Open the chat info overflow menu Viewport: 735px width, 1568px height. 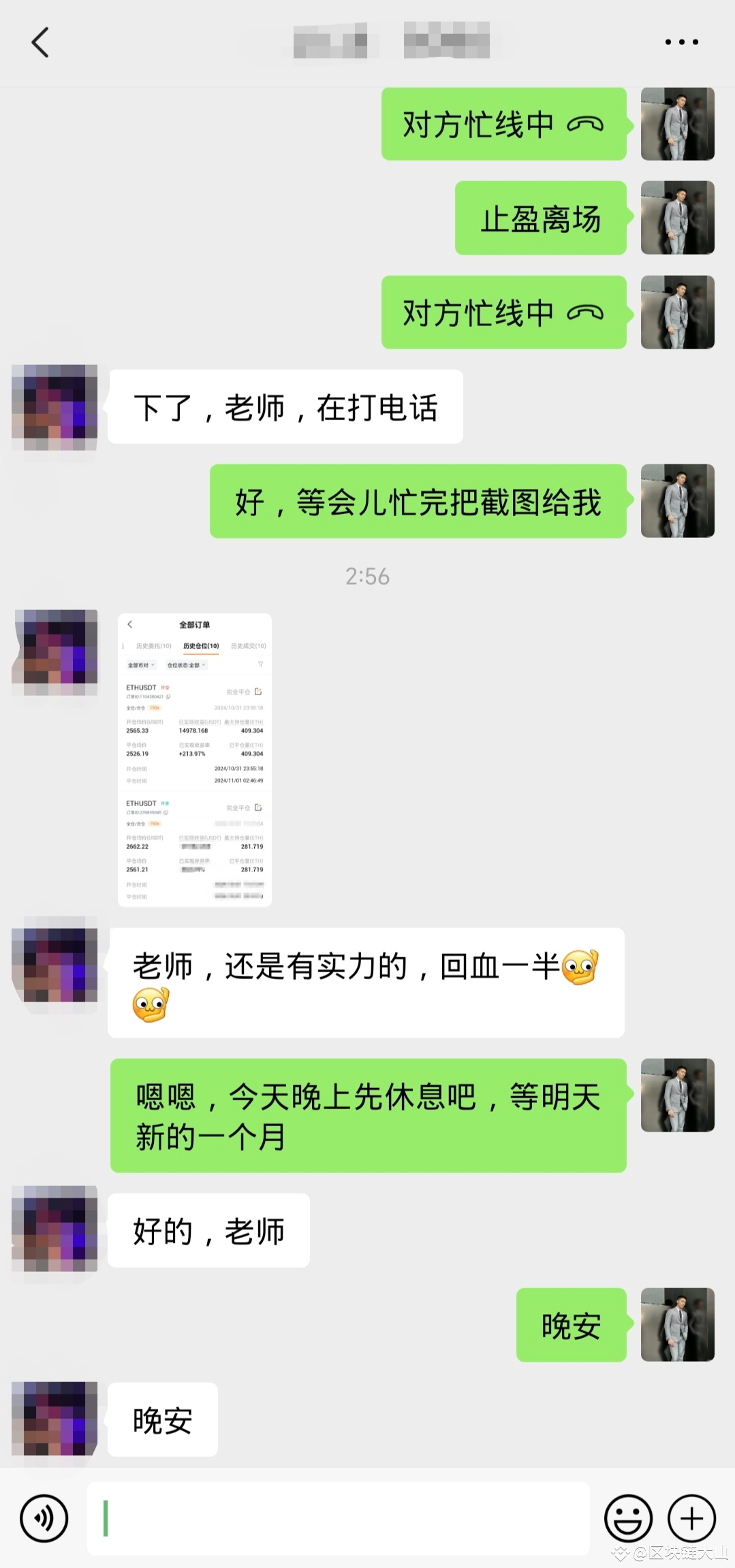[681, 42]
